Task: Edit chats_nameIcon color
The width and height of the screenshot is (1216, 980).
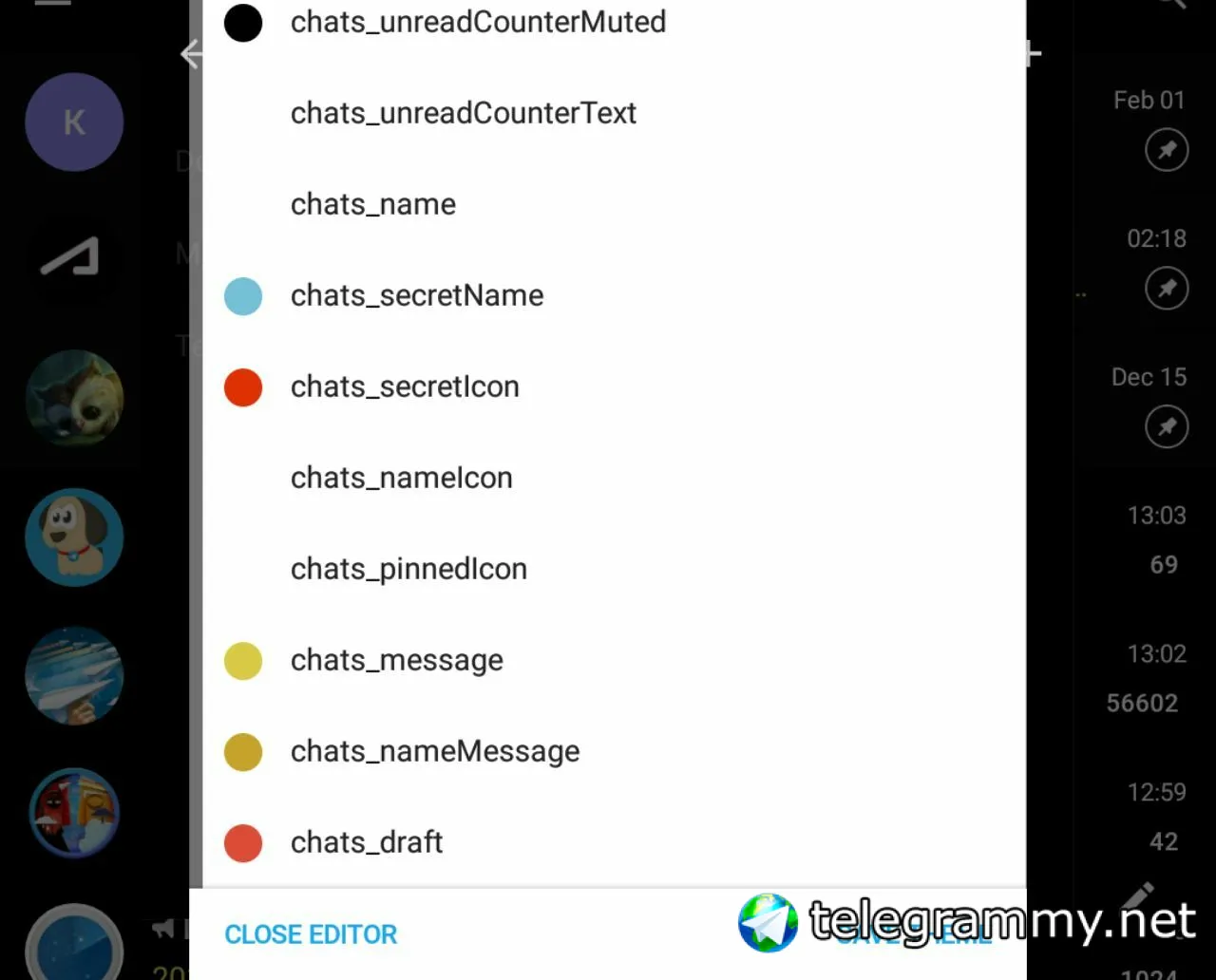Action: 401,478
